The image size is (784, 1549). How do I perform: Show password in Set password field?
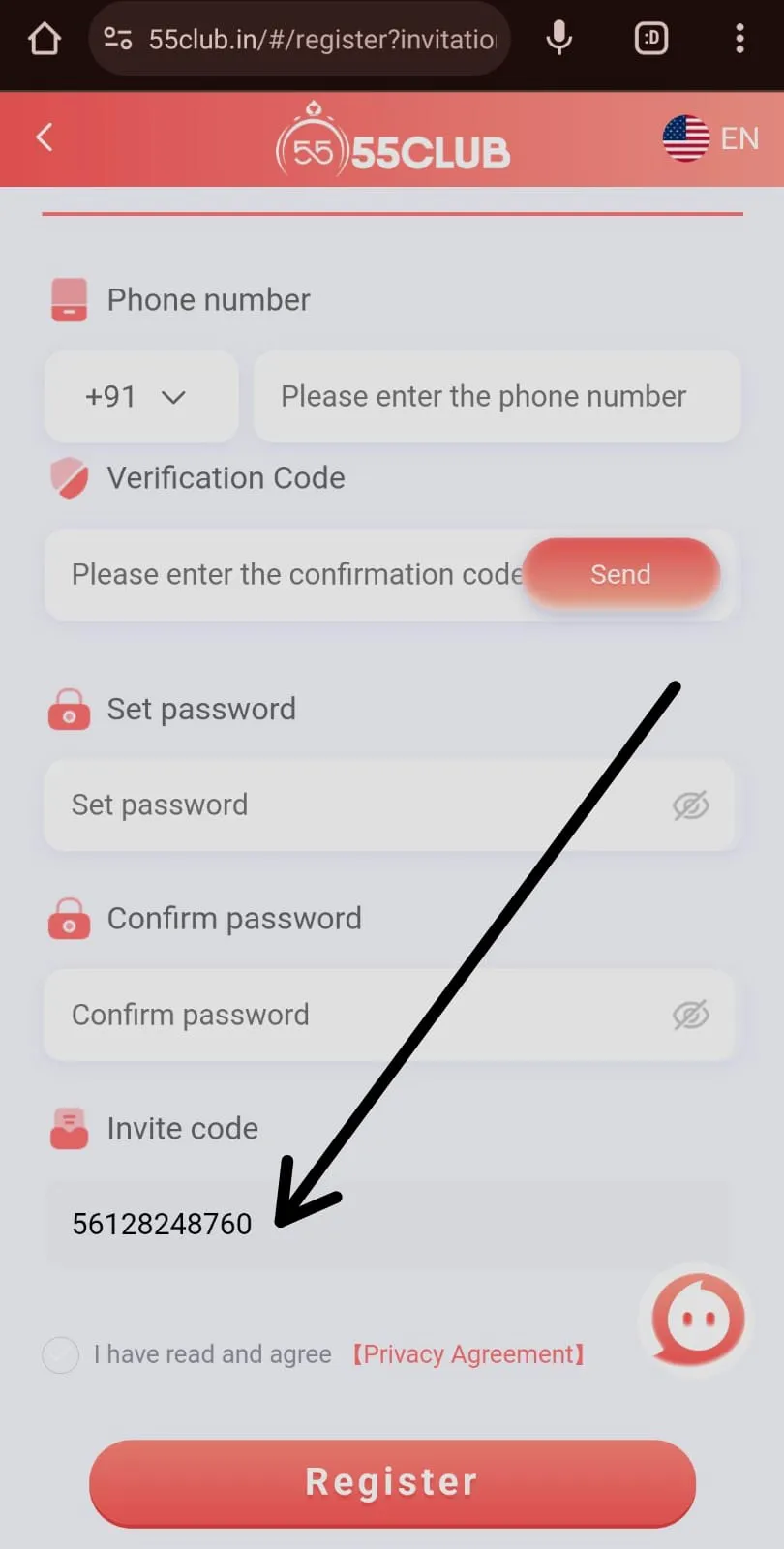691,805
